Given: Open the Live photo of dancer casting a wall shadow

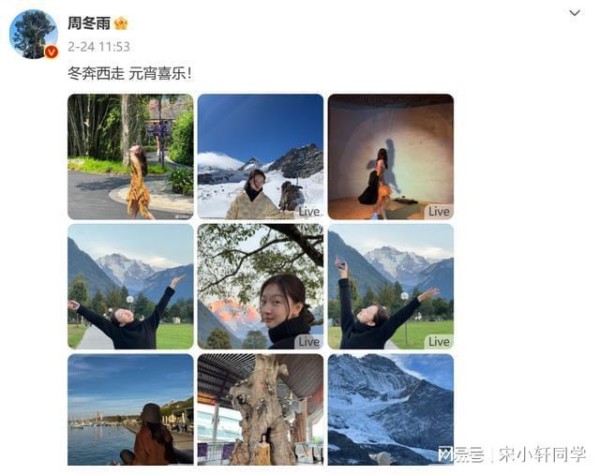Looking at the screenshot, I should click(390, 156).
